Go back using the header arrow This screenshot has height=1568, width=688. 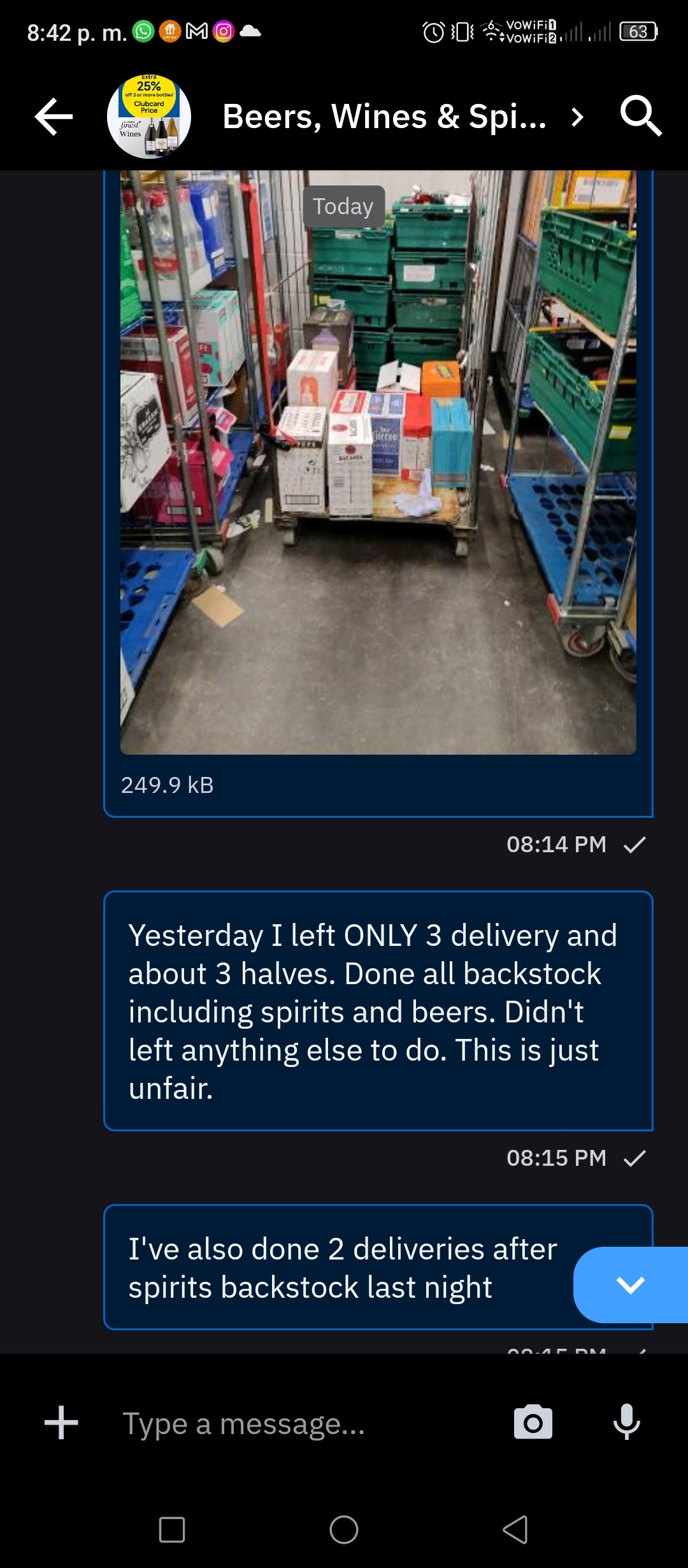pyautogui.click(x=54, y=117)
